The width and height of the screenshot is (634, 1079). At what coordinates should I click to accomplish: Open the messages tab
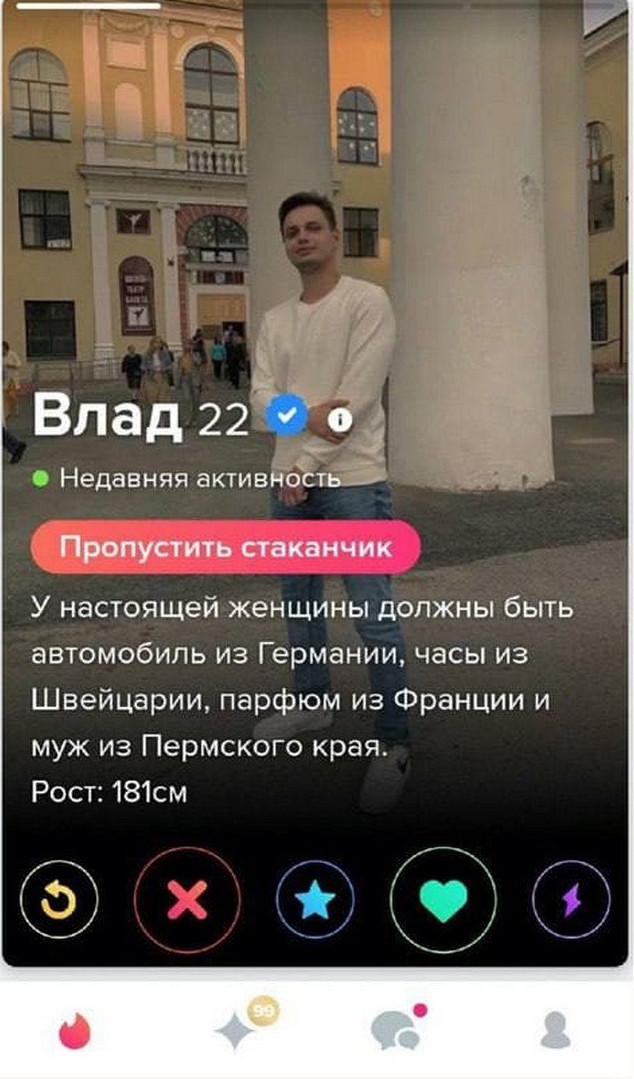pyautogui.click(x=393, y=1030)
